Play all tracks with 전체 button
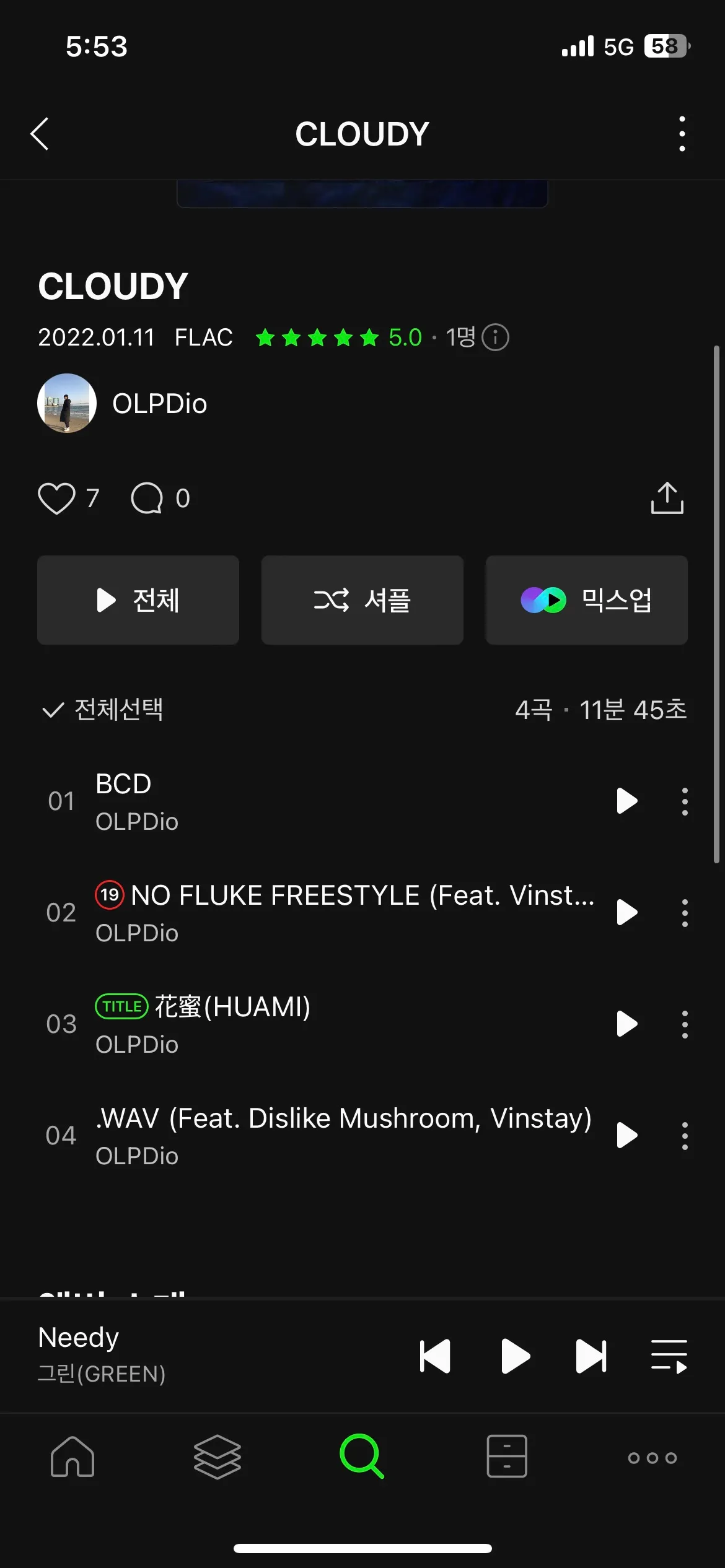Image resolution: width=725 pixels, height=1568 pixels. (138, 600)
